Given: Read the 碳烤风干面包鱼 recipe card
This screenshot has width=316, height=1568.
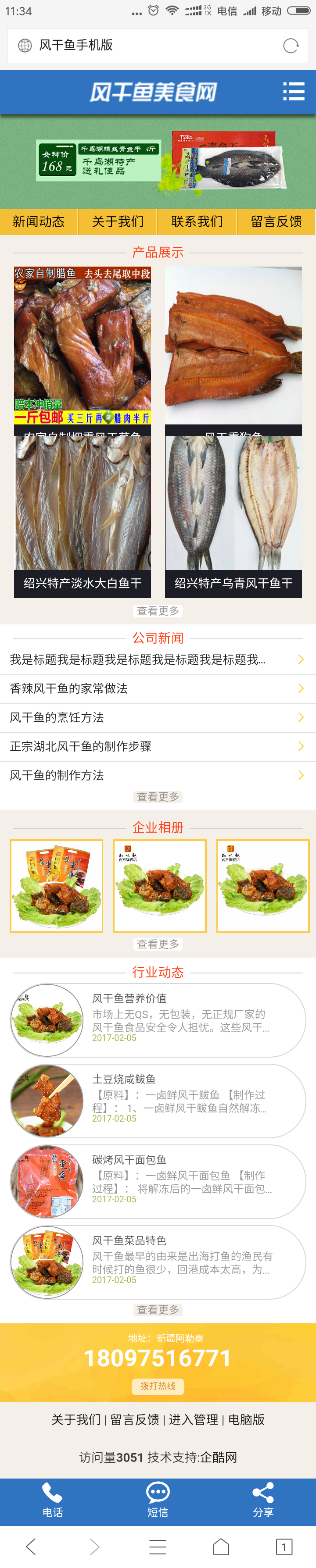Looking at the screenshot, I should point(158,1181).
